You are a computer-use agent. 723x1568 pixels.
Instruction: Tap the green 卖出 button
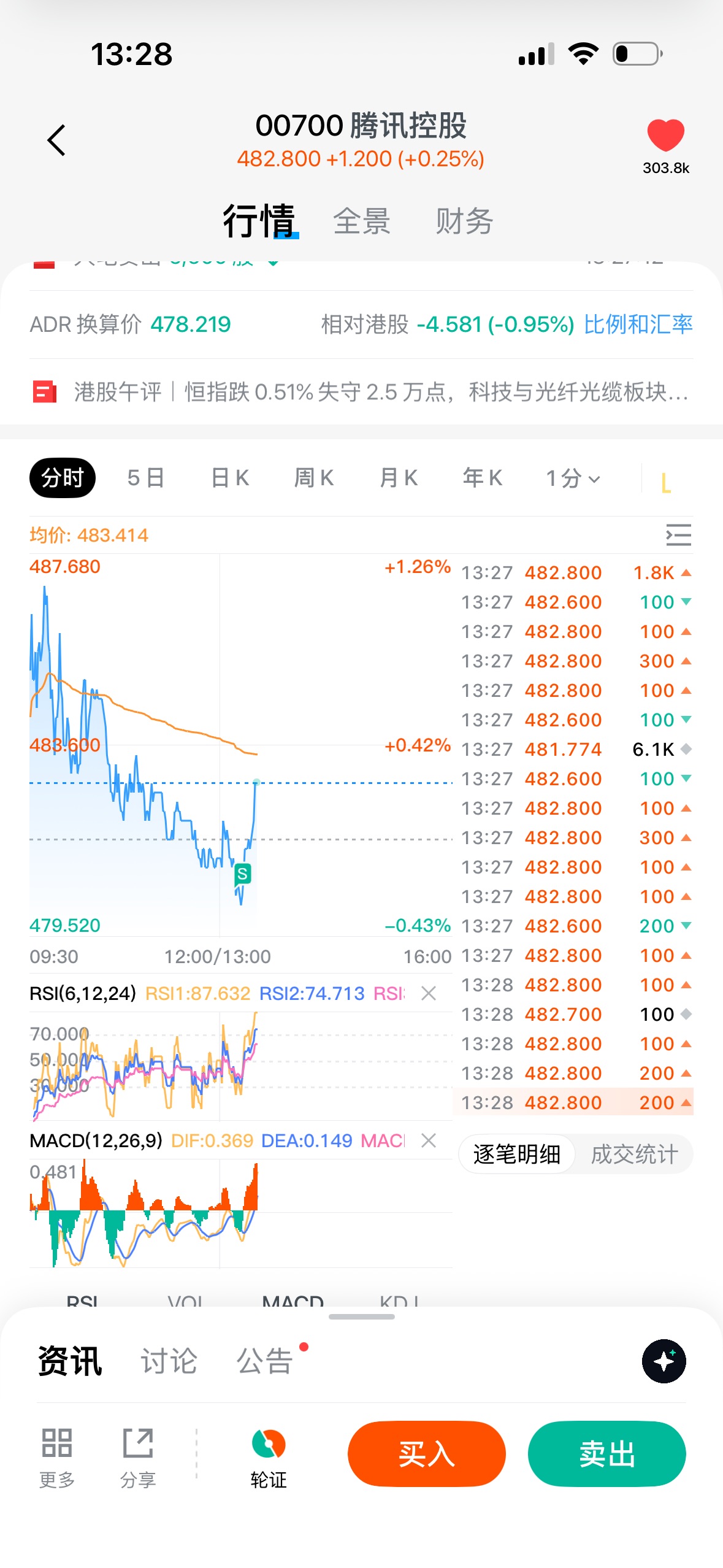click(x=606, y=1454)
